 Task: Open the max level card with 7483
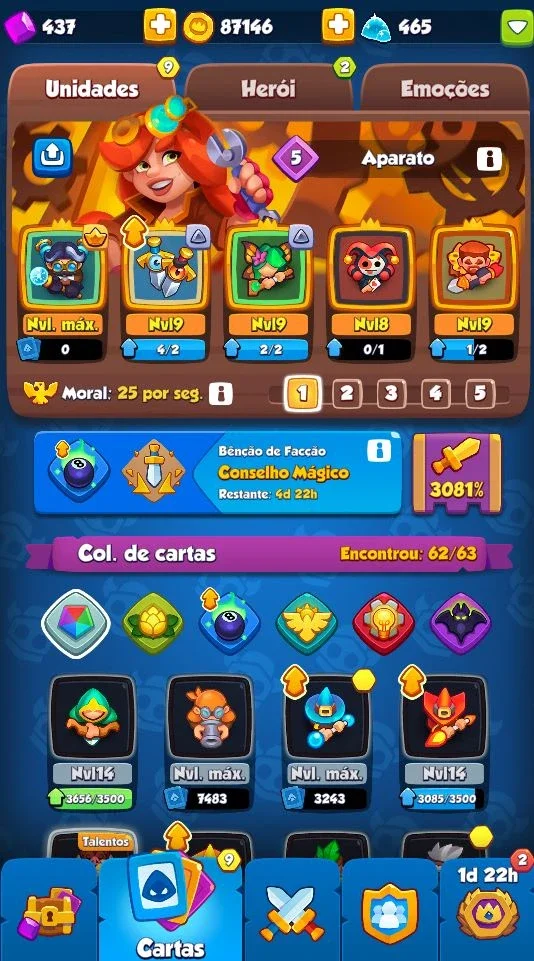(210, 742)
